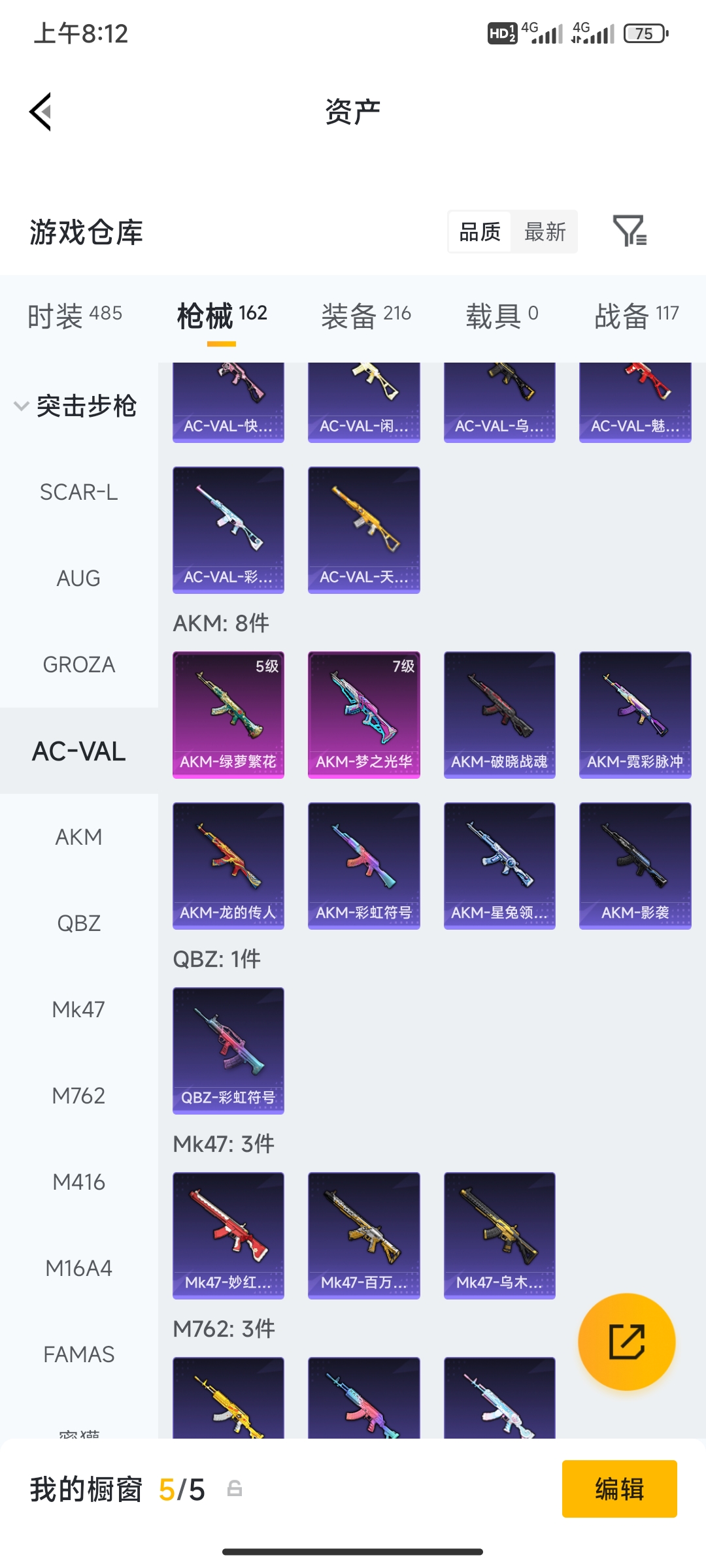The height and width of the screenshot is (1568, 706).
Task: Tap the yellow 编辑 button
Action: point(620,1489)
